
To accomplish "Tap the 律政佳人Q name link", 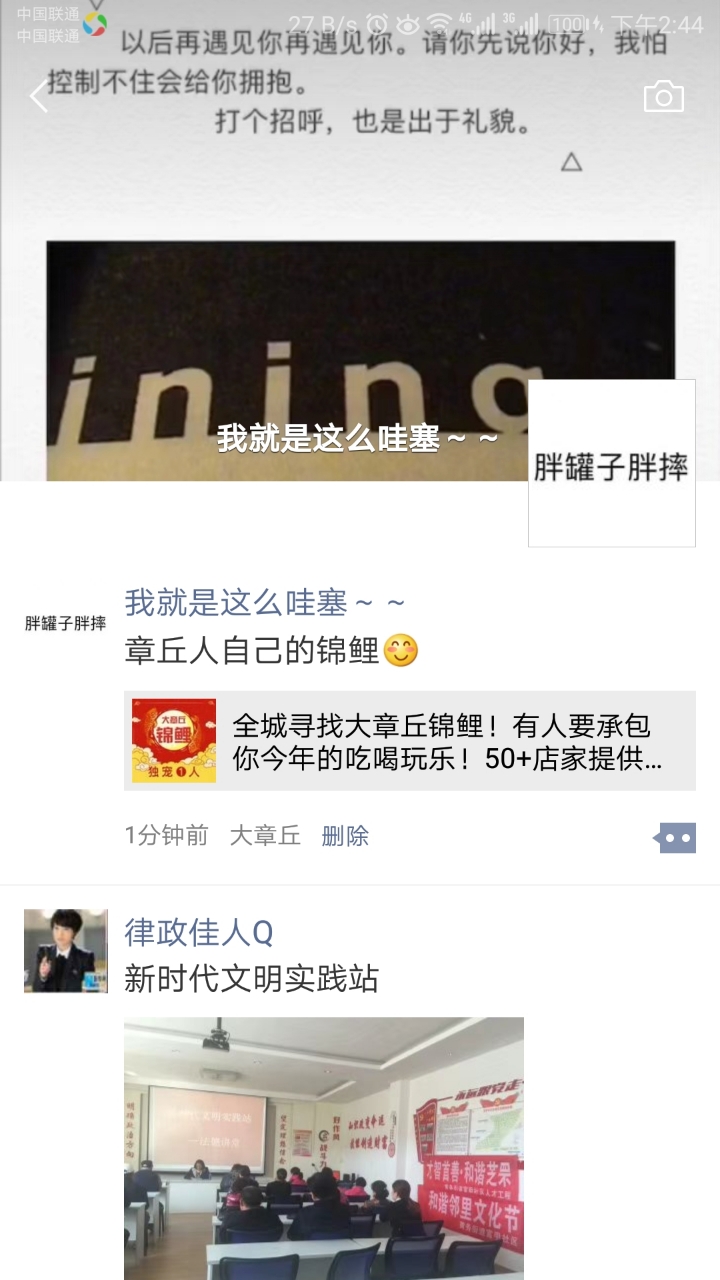I will point(198,932).
